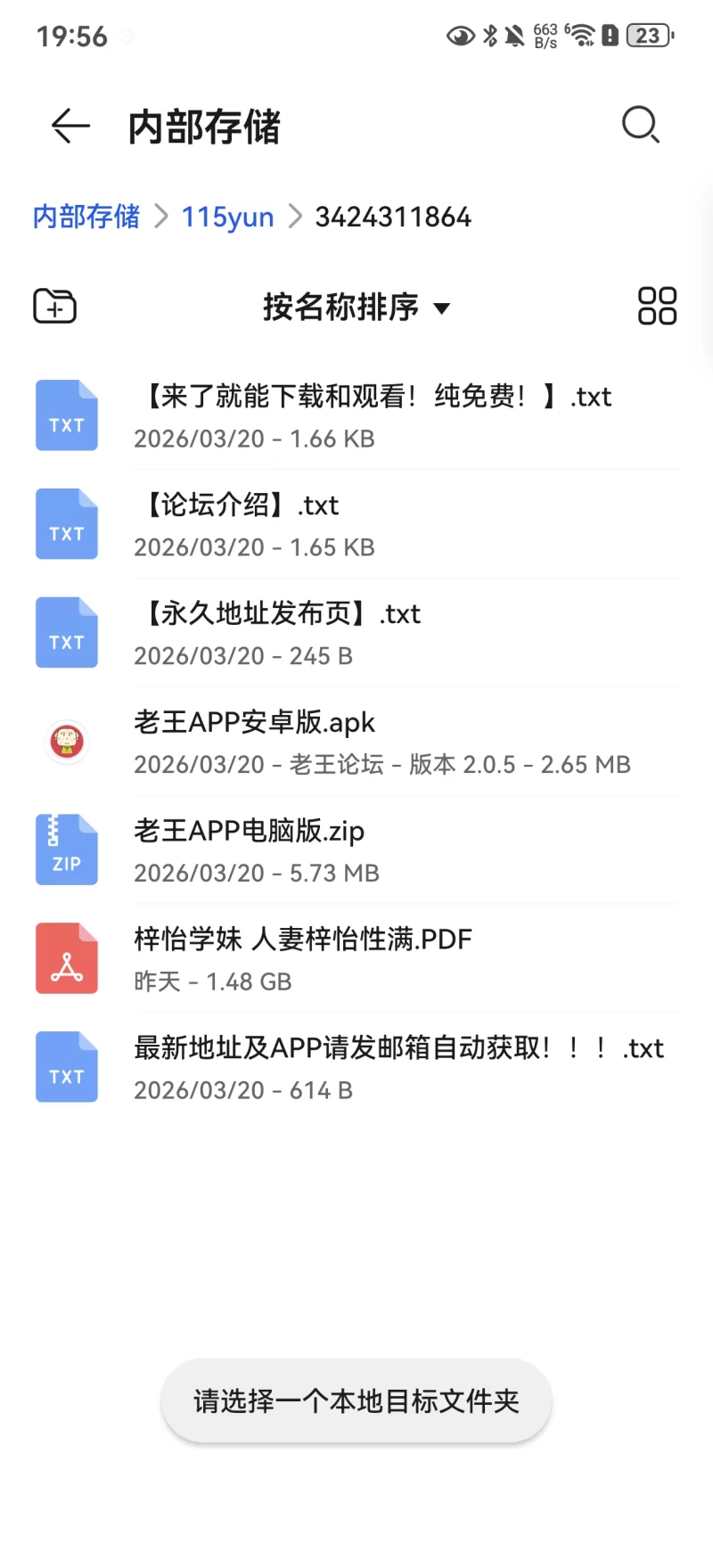Go back using the arrow icon
The image size is (713, 1568).
70,126
